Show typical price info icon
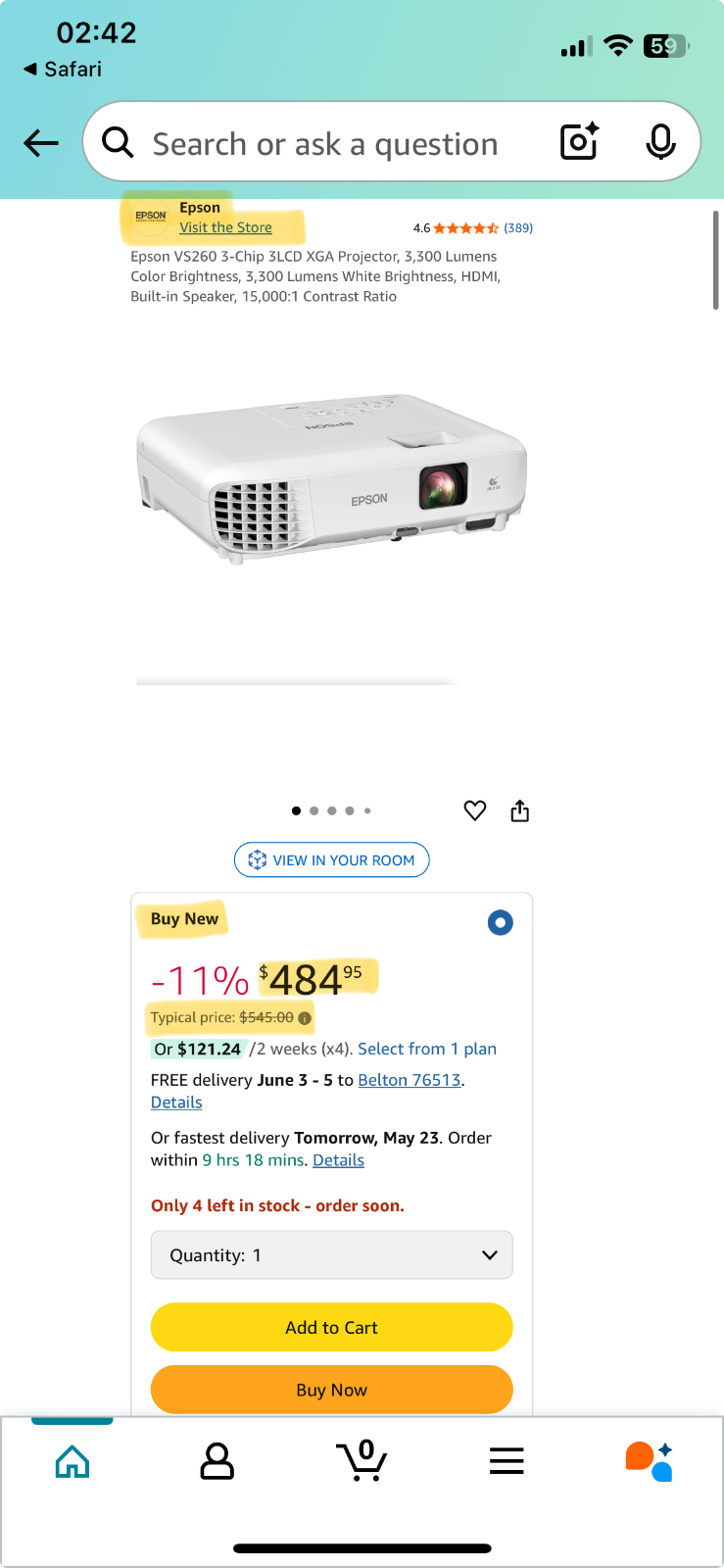The height and width of the screenshot is (1568, 724). [305, 1018]
